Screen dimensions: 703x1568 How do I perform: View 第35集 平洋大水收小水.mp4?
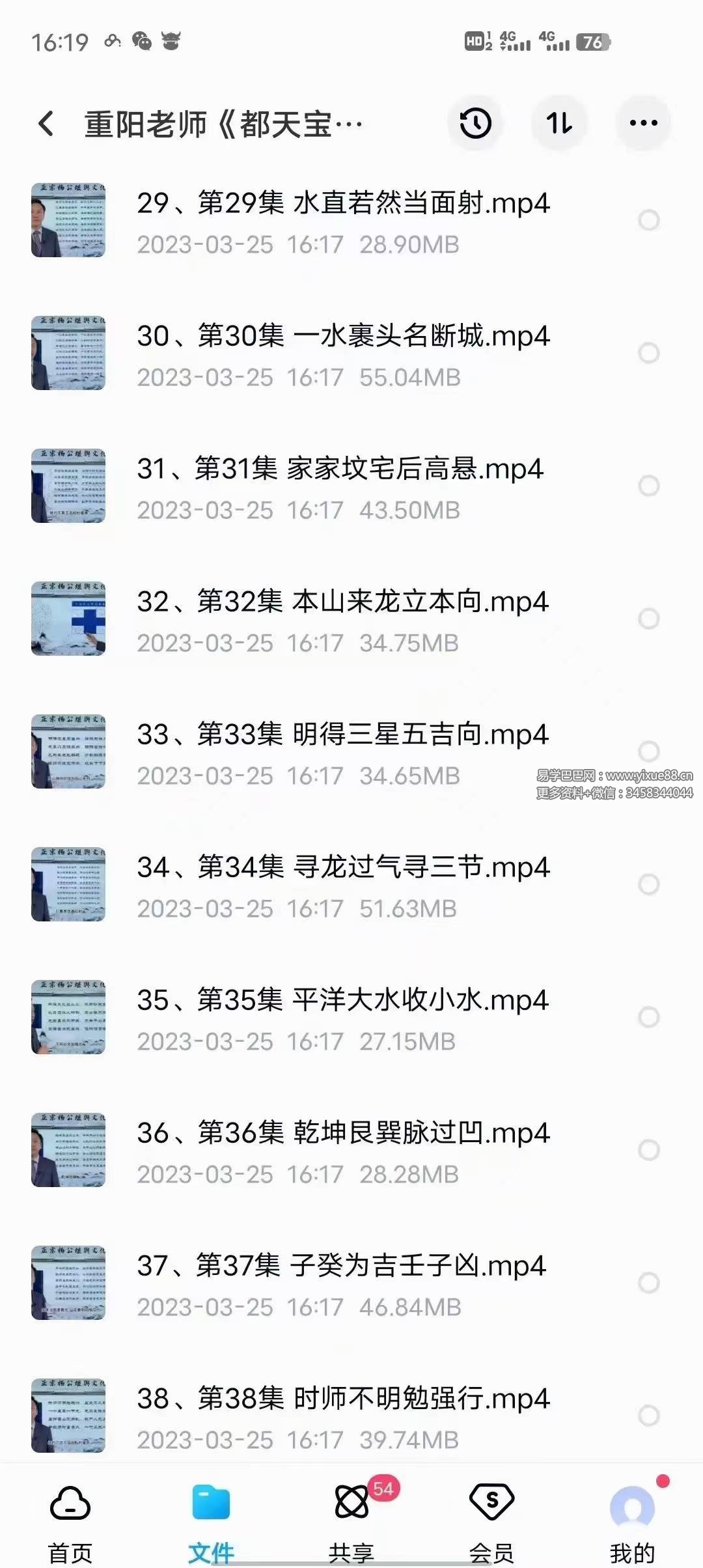(342, 1000)
